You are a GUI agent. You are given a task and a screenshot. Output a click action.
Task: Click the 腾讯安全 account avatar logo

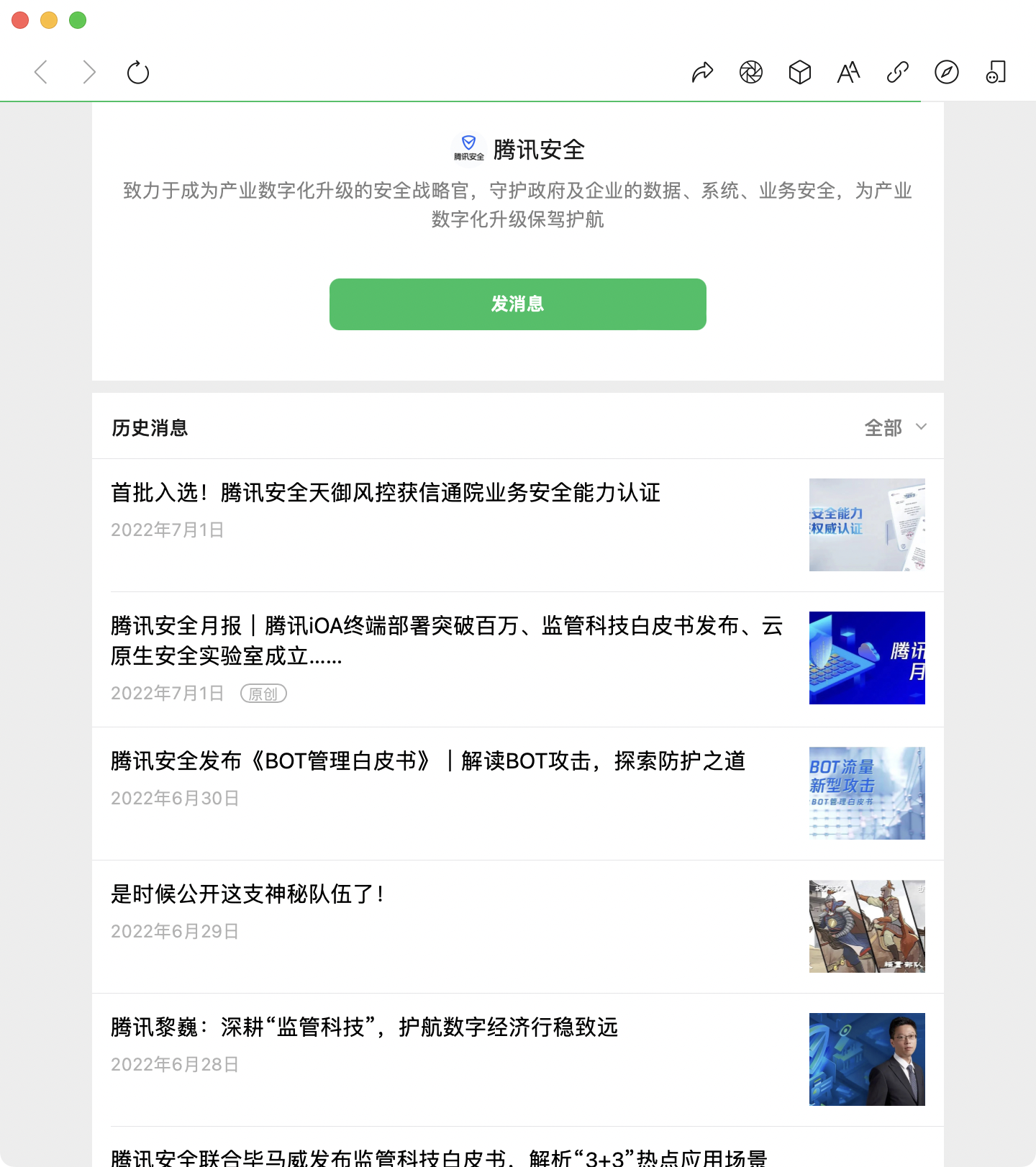[x=469, y=148]
